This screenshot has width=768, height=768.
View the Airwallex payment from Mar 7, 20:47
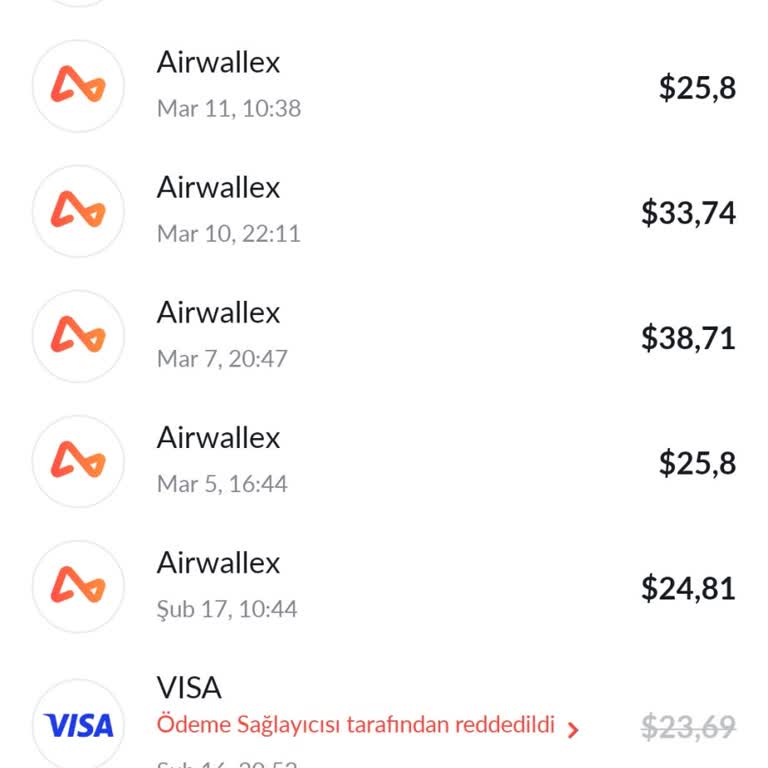click(x=384, y=336)
